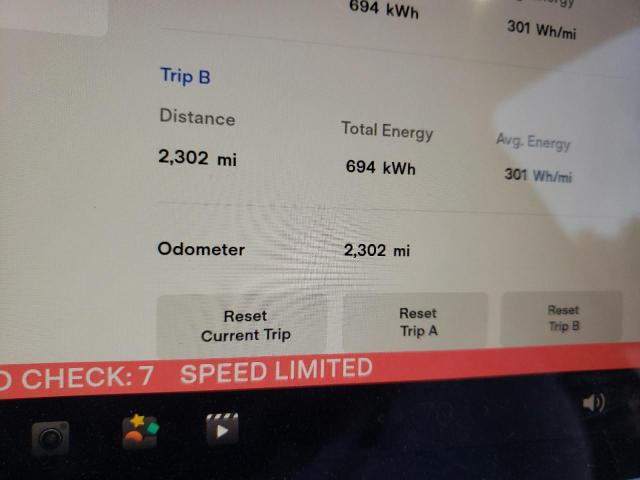This screenshot has width=640, height=480.
Task: Open the dashcam camera app
Action: 50,436
